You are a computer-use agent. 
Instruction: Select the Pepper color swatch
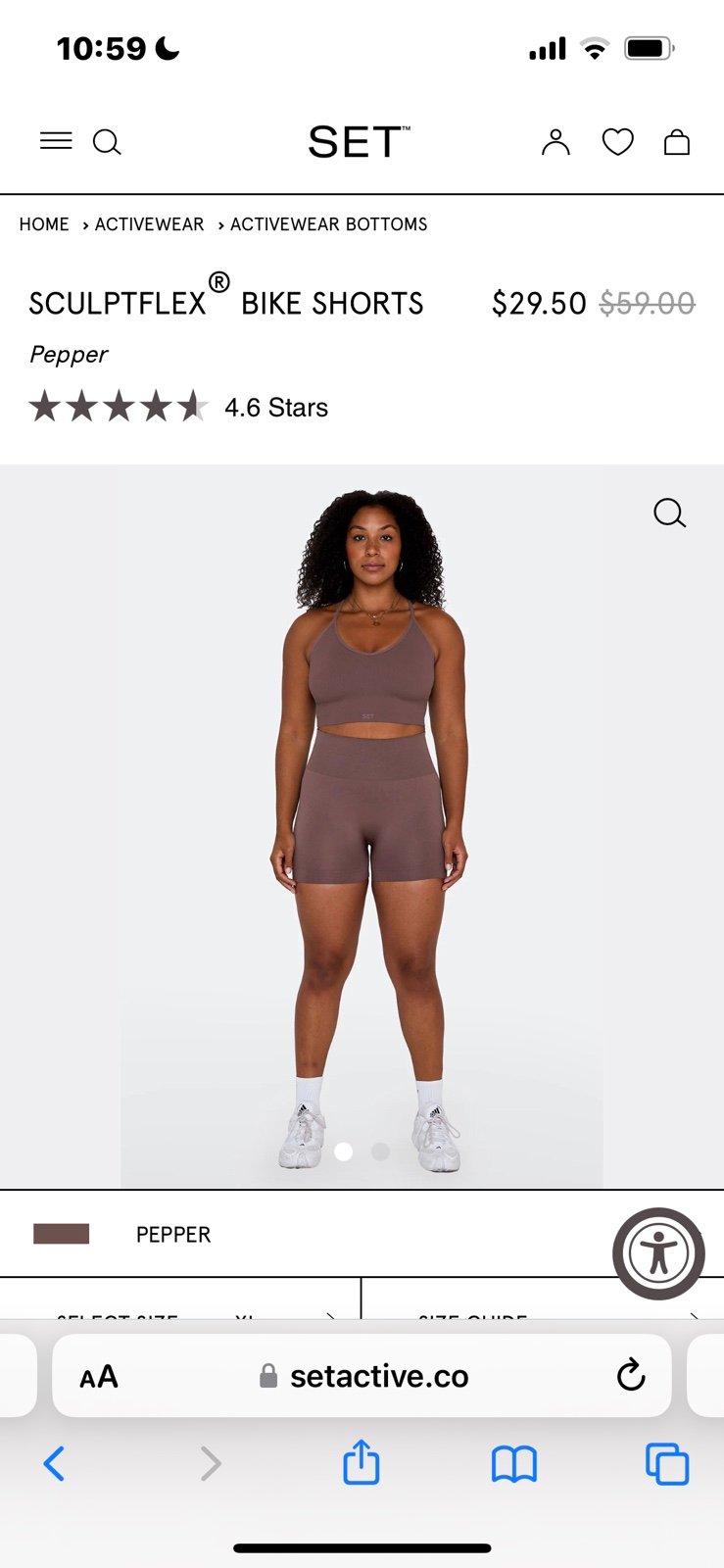[62, 1234]
